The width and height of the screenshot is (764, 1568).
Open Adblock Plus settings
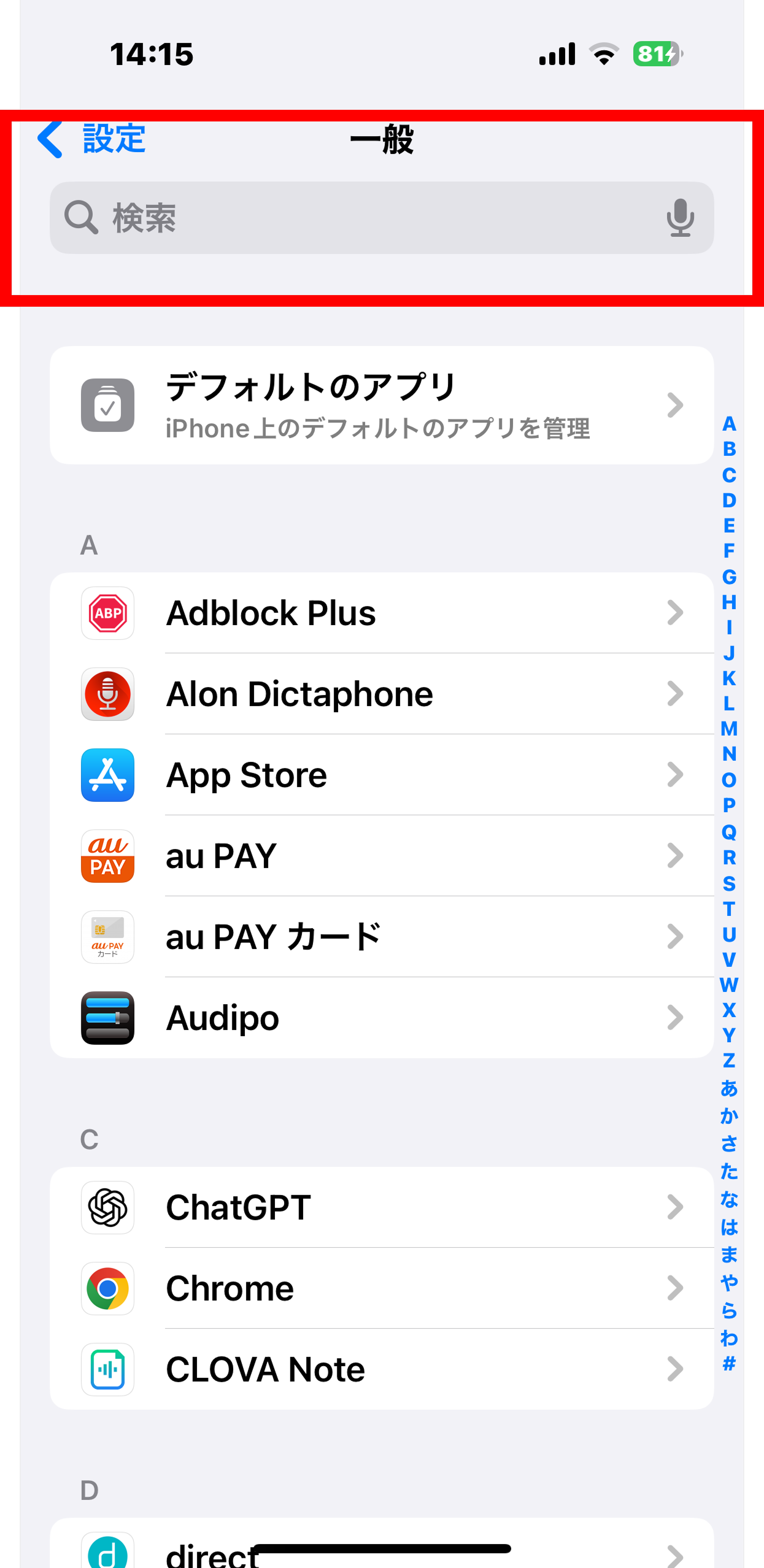tap(382, 613)
